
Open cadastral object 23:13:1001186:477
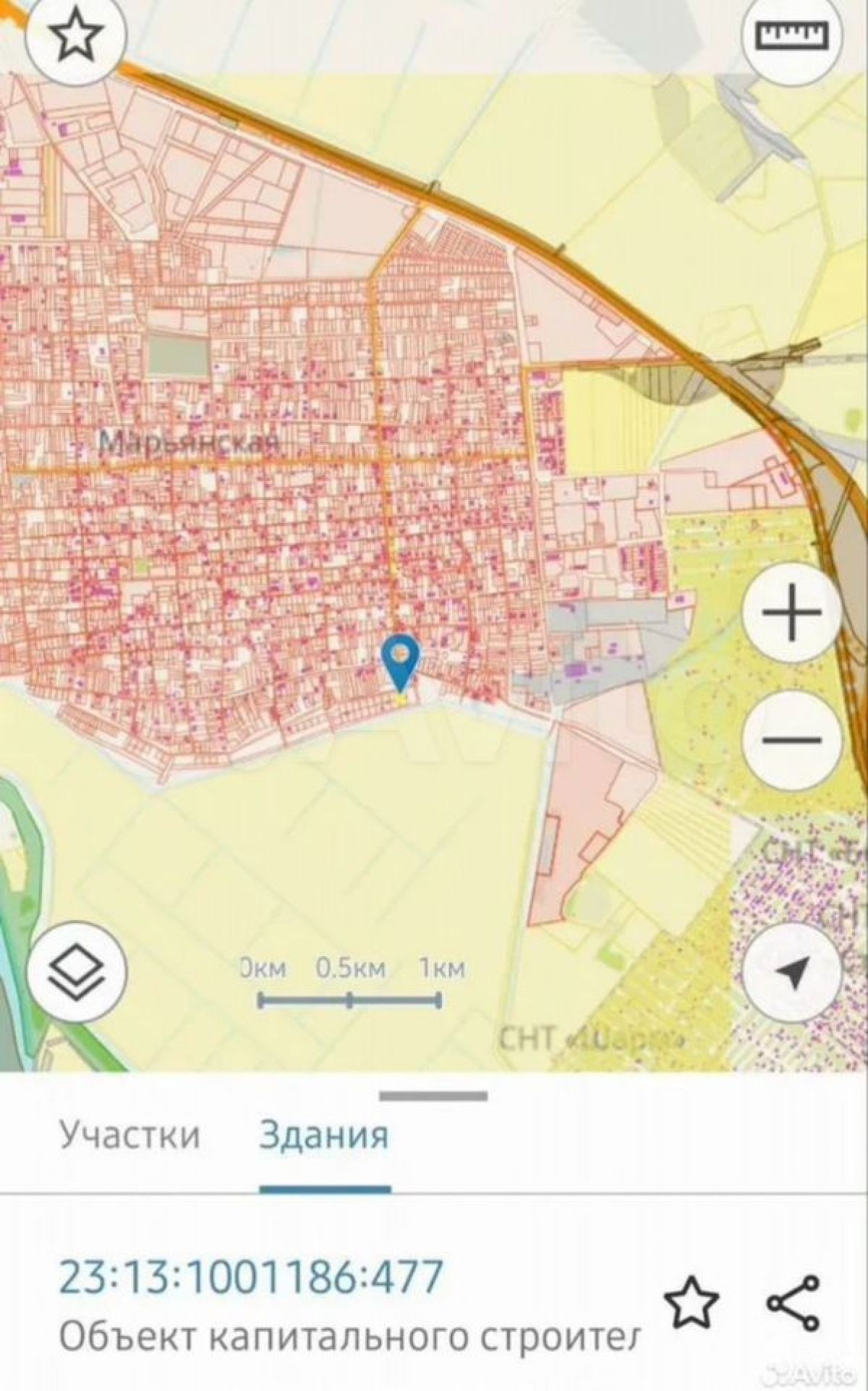point(250,1277)
